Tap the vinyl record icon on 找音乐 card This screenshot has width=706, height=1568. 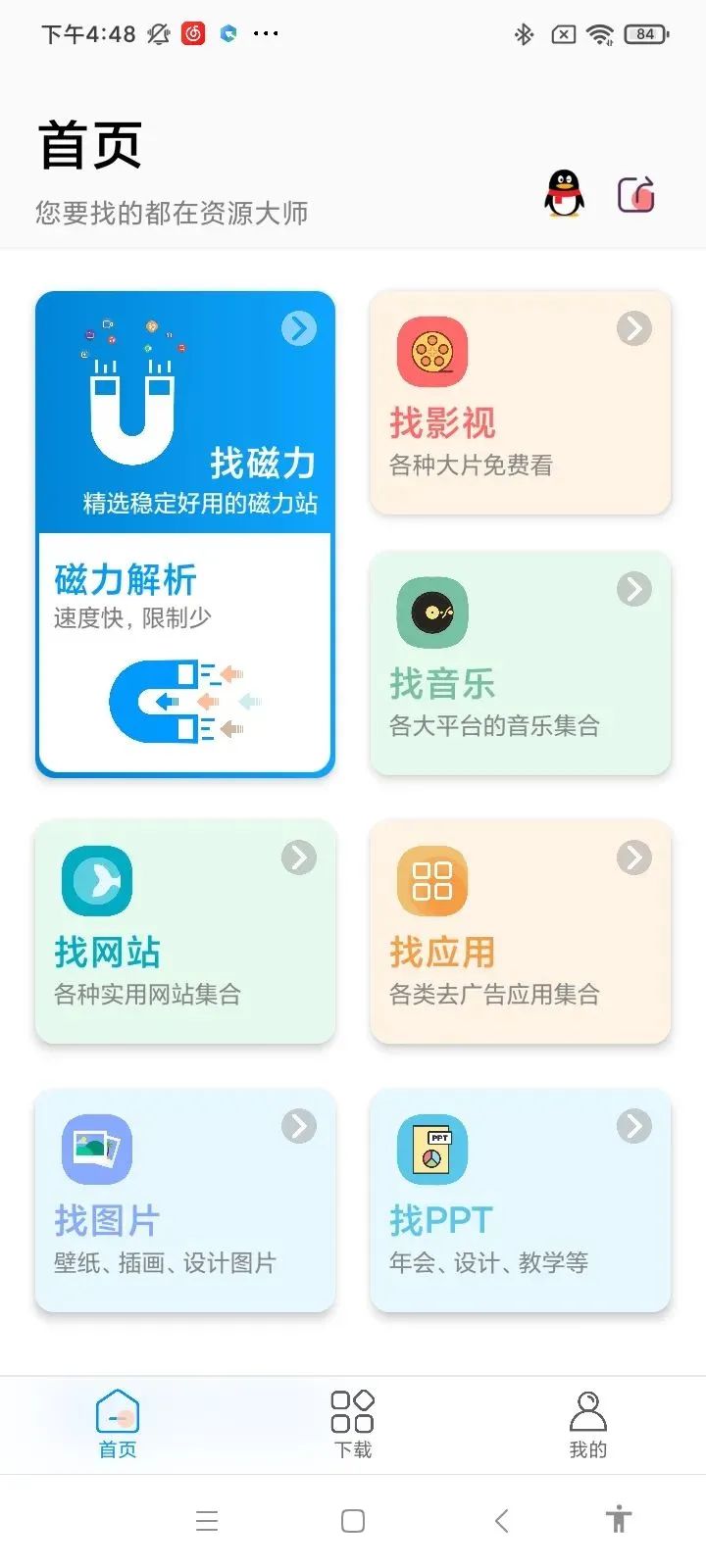tap(431, 612)
